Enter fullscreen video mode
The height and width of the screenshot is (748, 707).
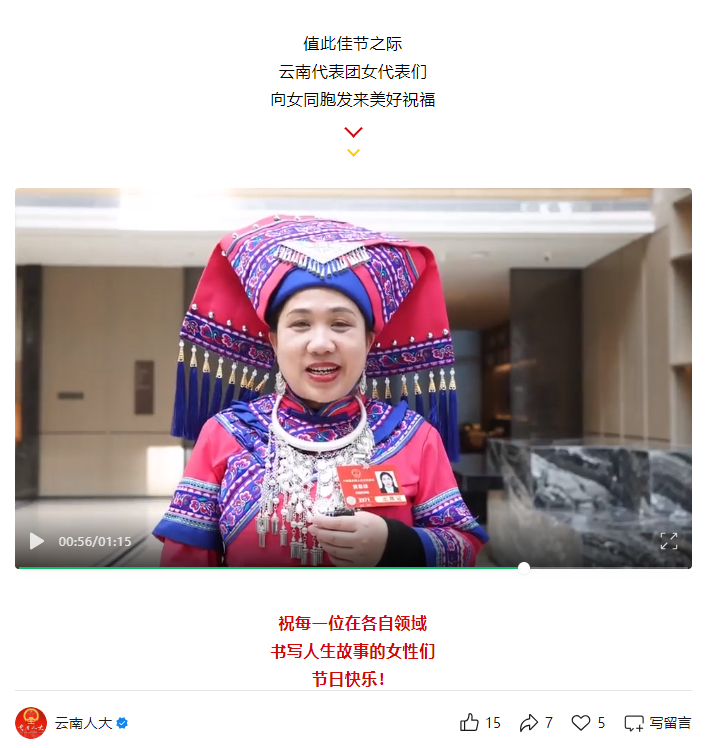668,541
